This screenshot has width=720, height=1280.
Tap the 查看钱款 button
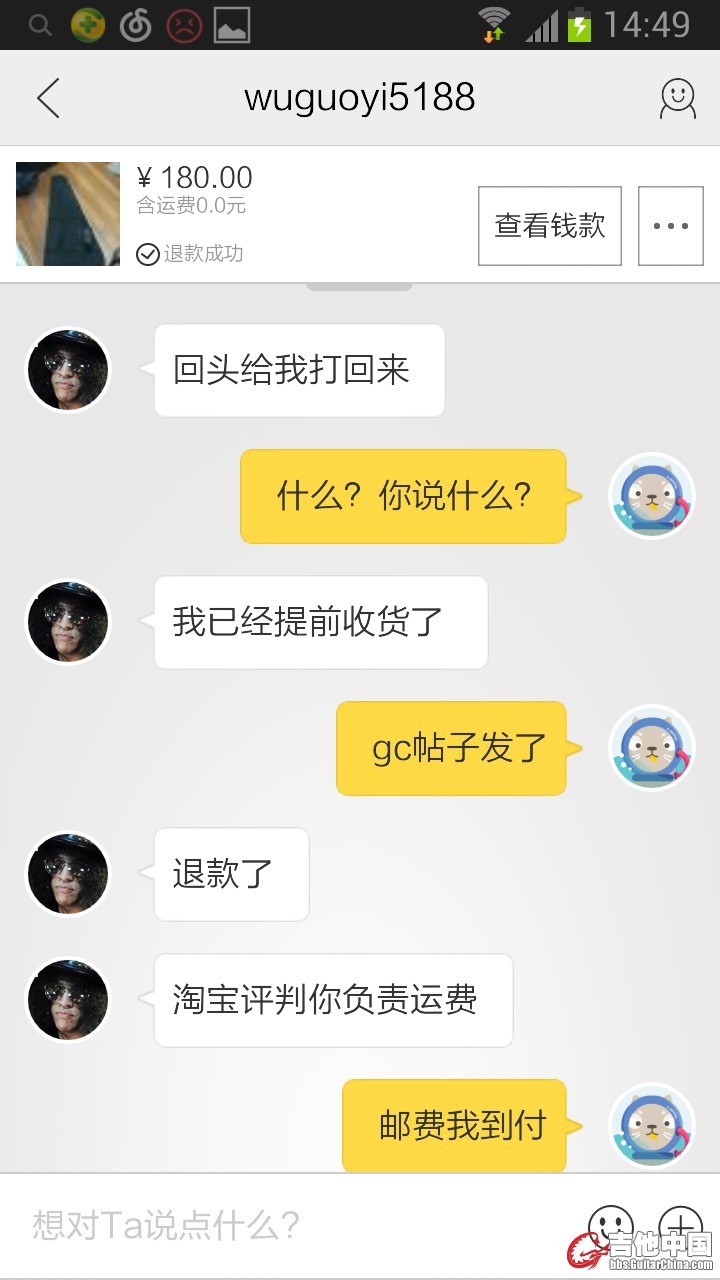coord(549,226)
